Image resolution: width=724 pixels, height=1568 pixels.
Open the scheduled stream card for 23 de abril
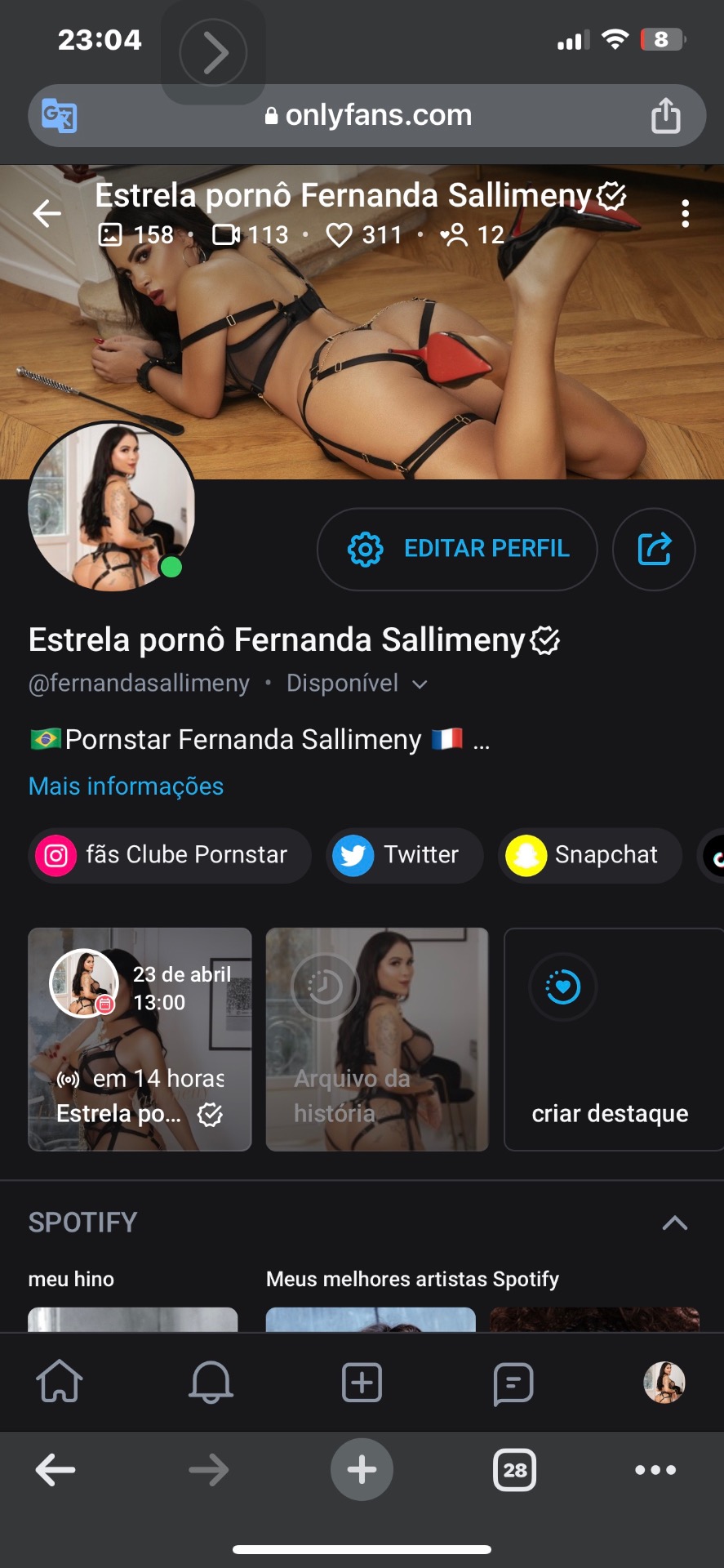140,1039
